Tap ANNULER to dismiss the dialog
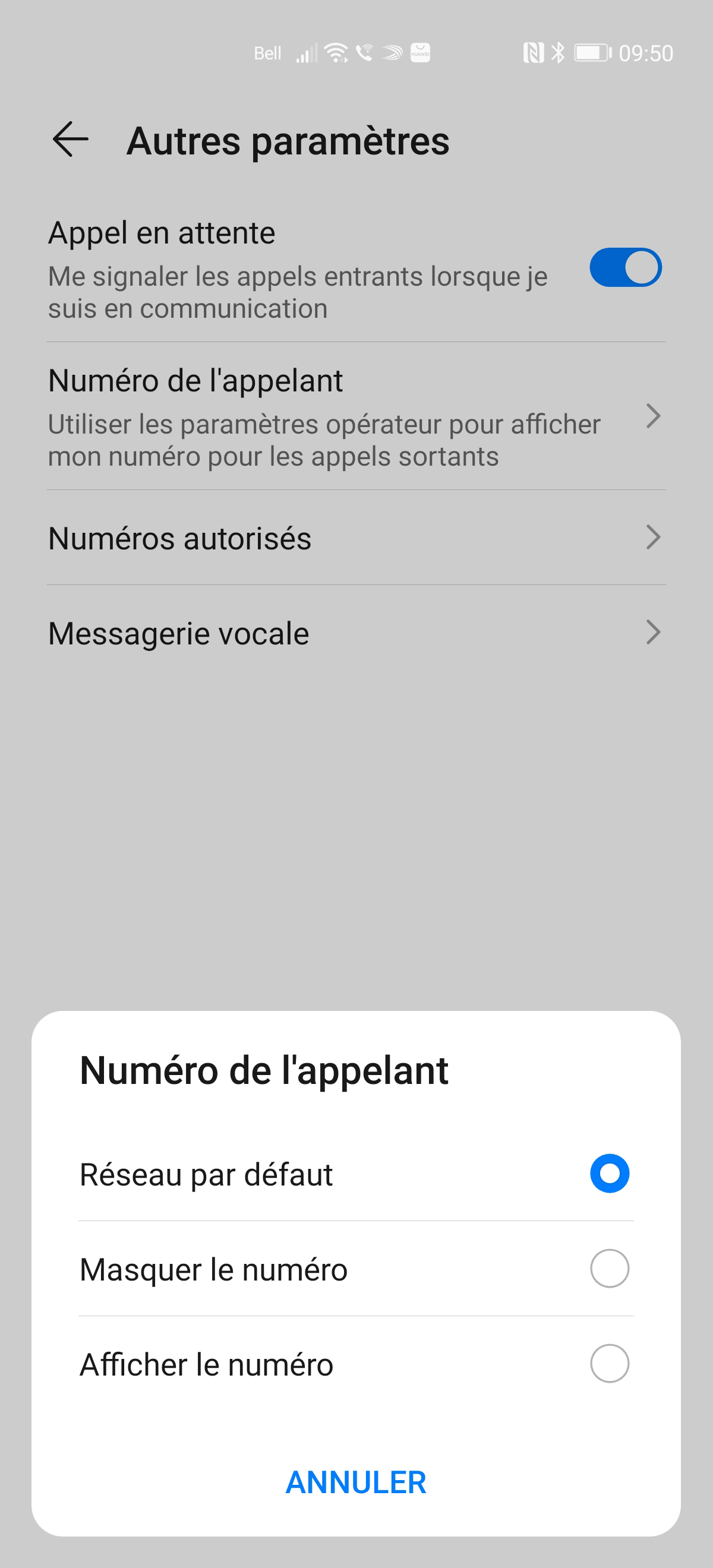Screen dimensions: 713x1568 (x=355, y=1482)
